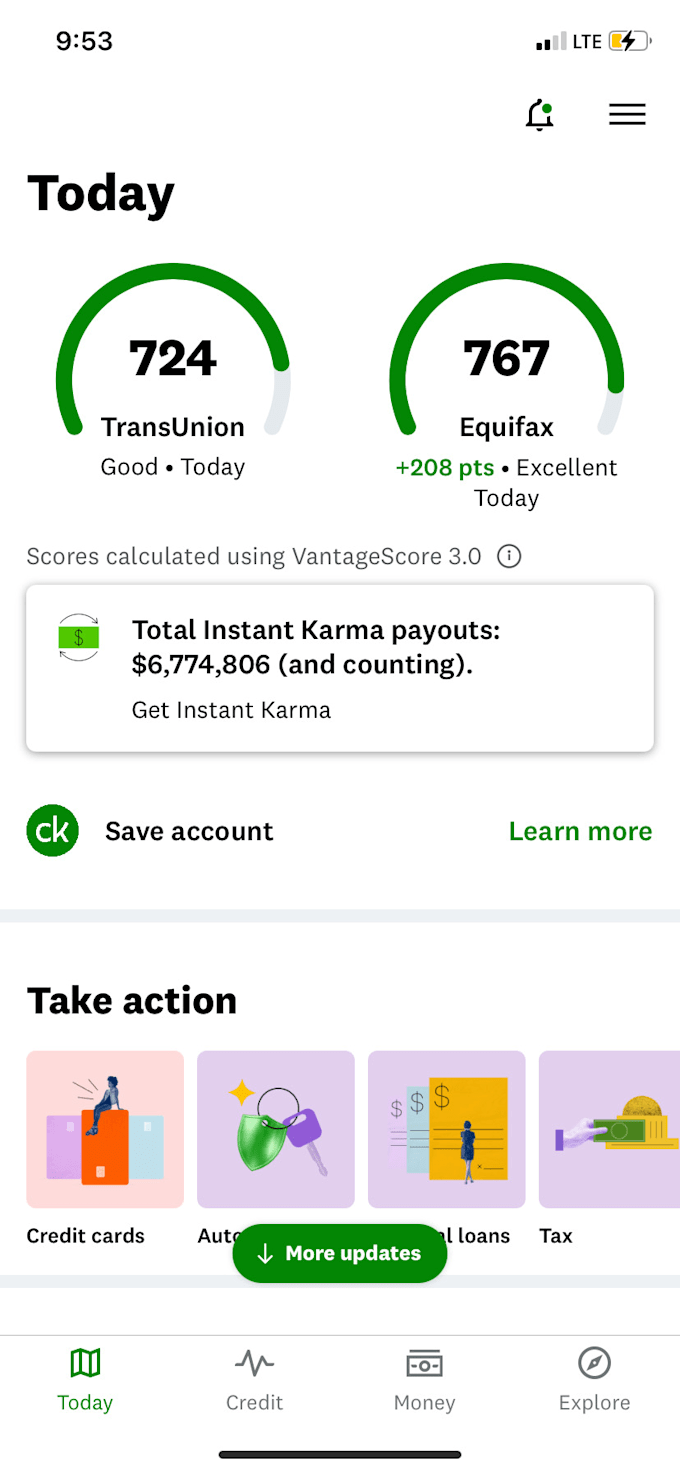Open the hamburger menu

[627, 115]
